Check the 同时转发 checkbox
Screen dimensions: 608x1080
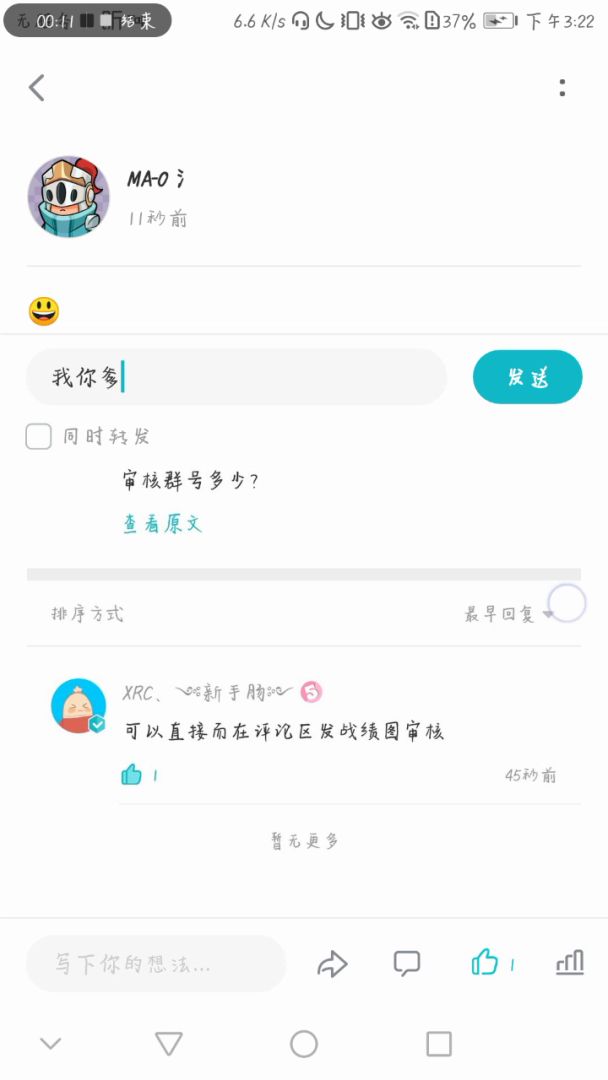(38, 436)
